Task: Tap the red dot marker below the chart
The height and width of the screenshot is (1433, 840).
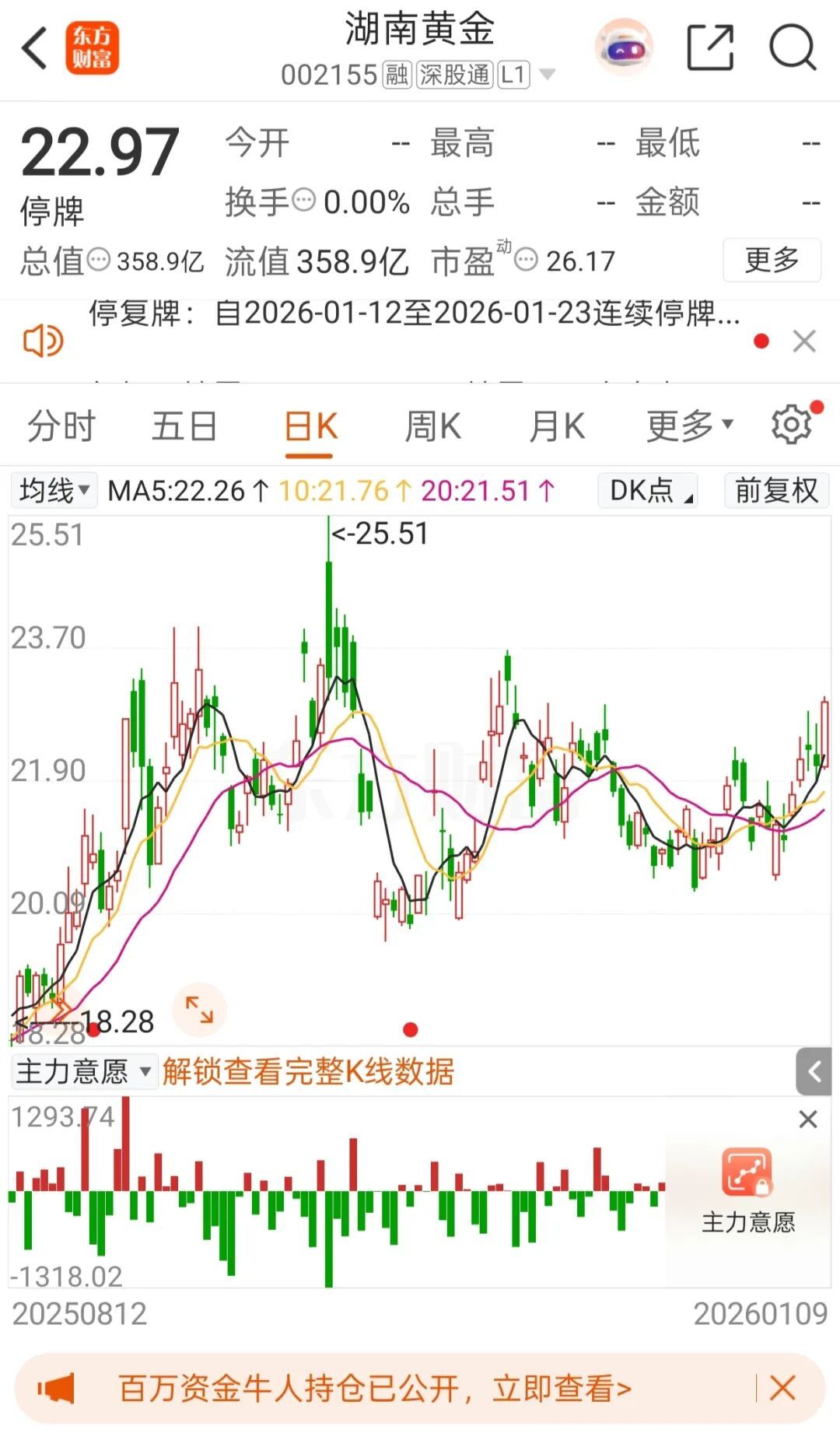Action: [412, 1030]
